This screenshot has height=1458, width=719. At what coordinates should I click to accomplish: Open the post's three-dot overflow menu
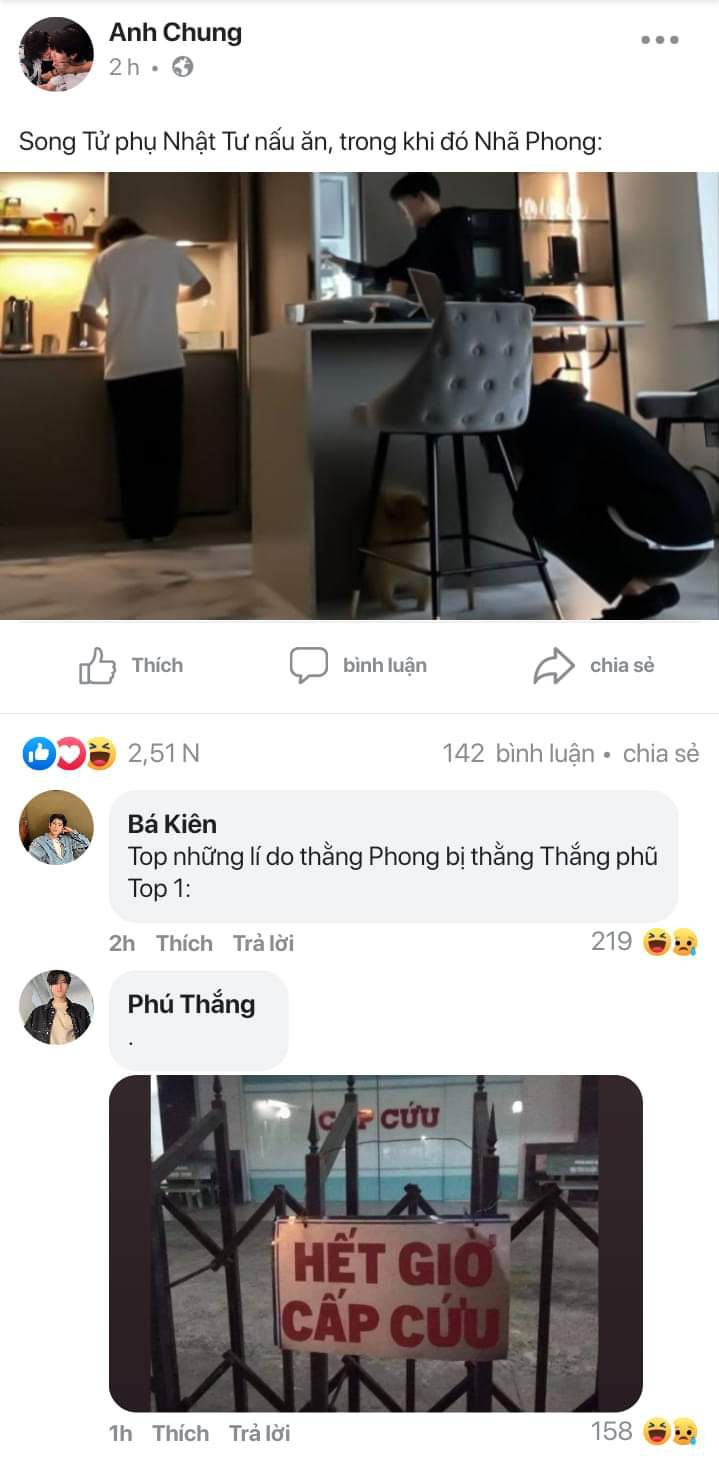[659, 40]
